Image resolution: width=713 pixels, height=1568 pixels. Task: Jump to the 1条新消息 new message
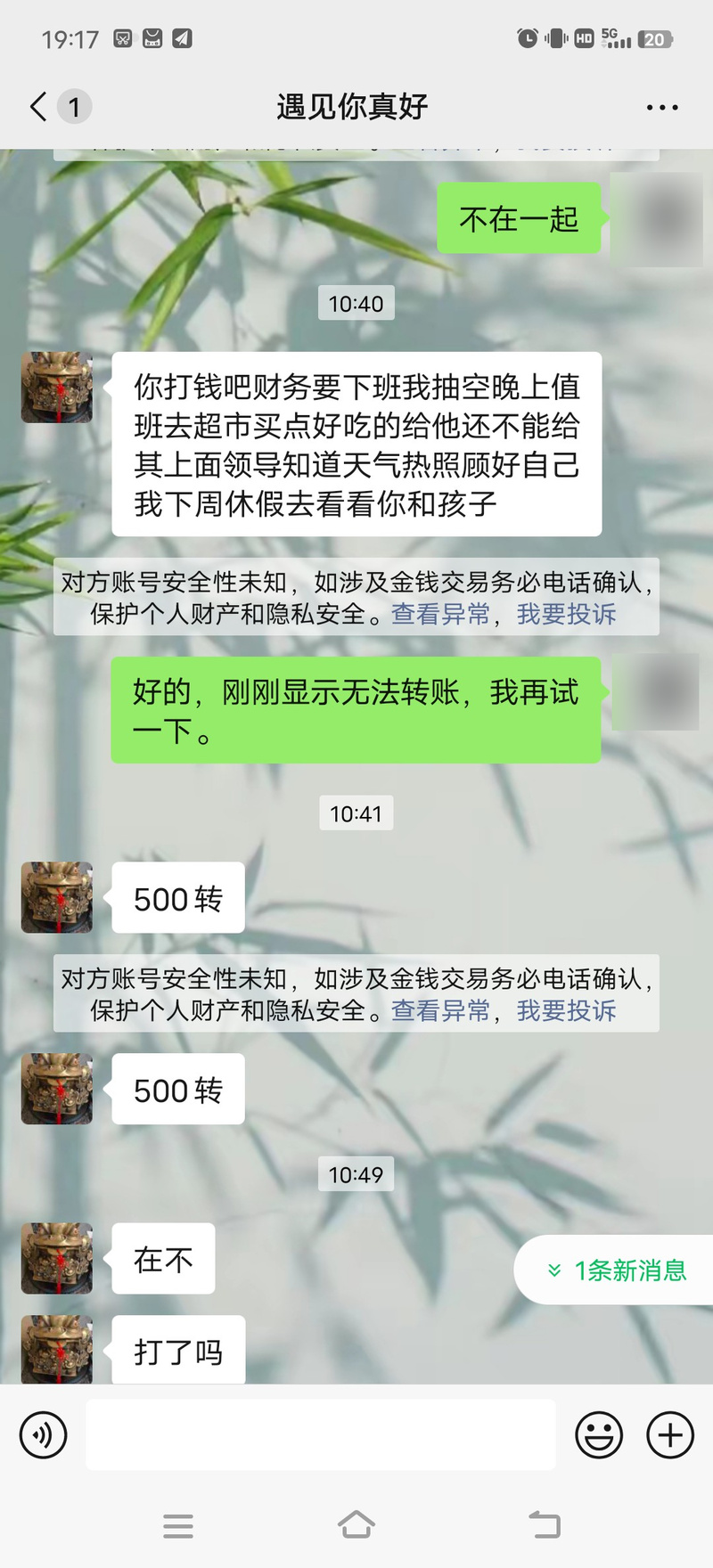(x=617, y=1270)
